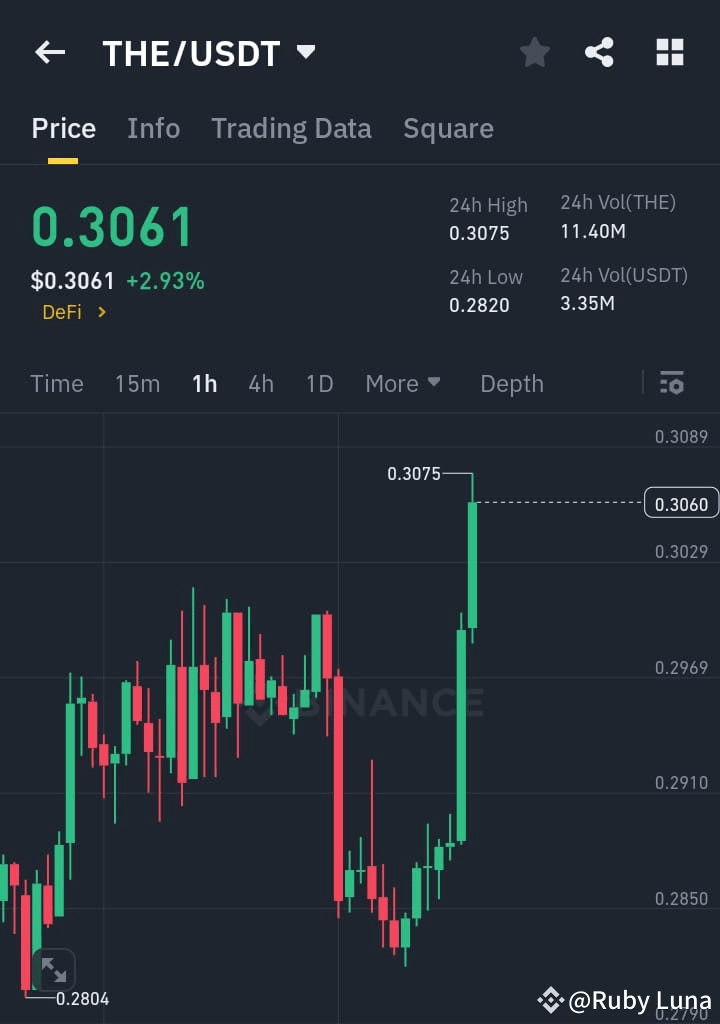
Task: Open the DeFi category chevron link
Action: pyautogui.click(x=98, y=312)
